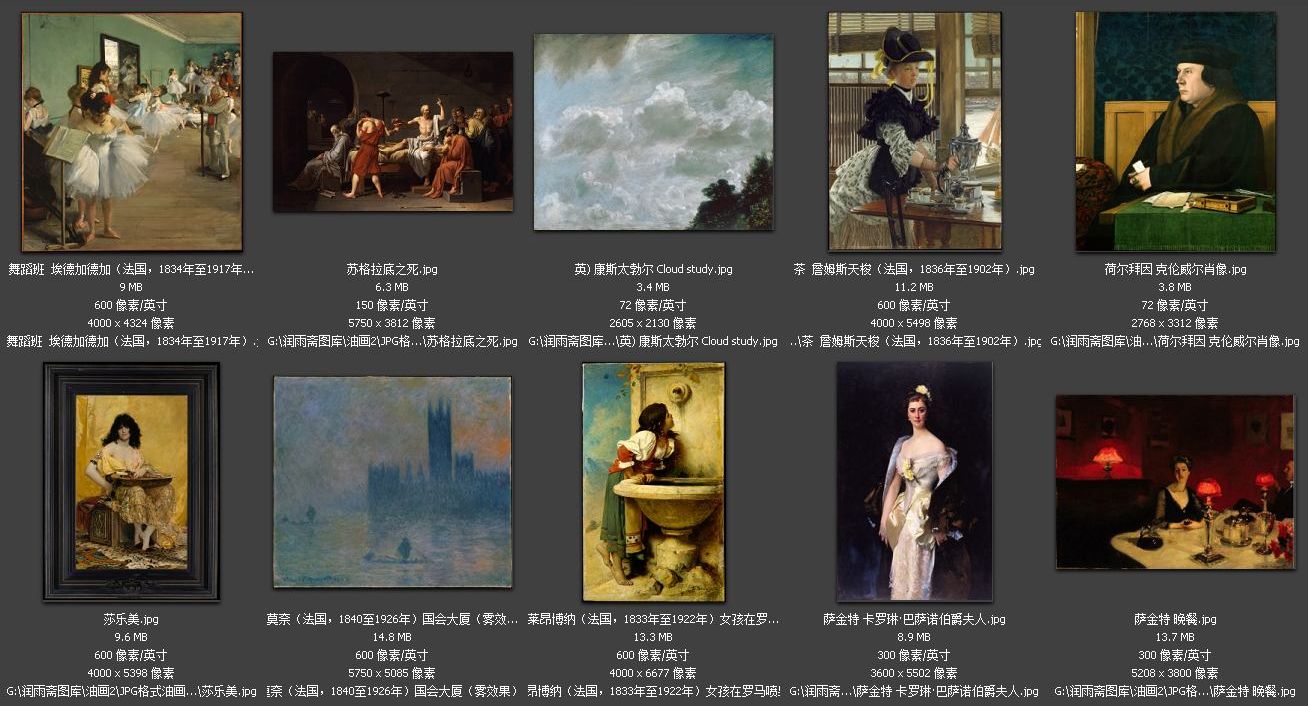
Task: Select the 苏格拉底之死.jpg image
Action: pos(393,131)
